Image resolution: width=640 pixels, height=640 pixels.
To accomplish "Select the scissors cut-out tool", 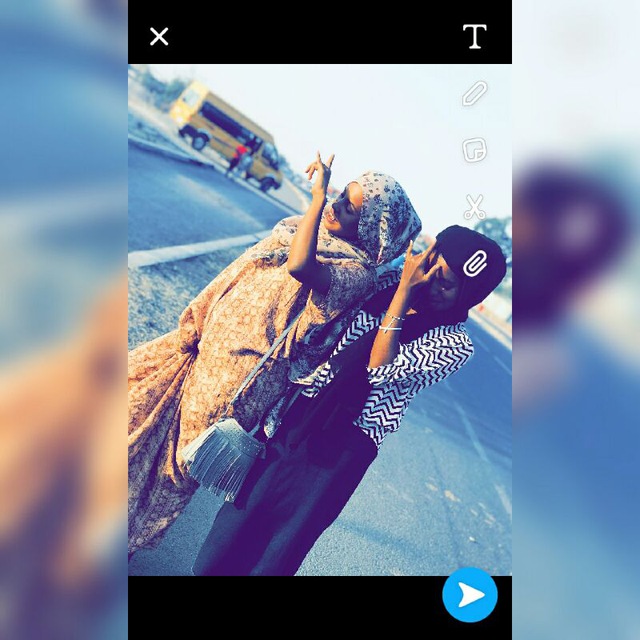I will [474, 208].
